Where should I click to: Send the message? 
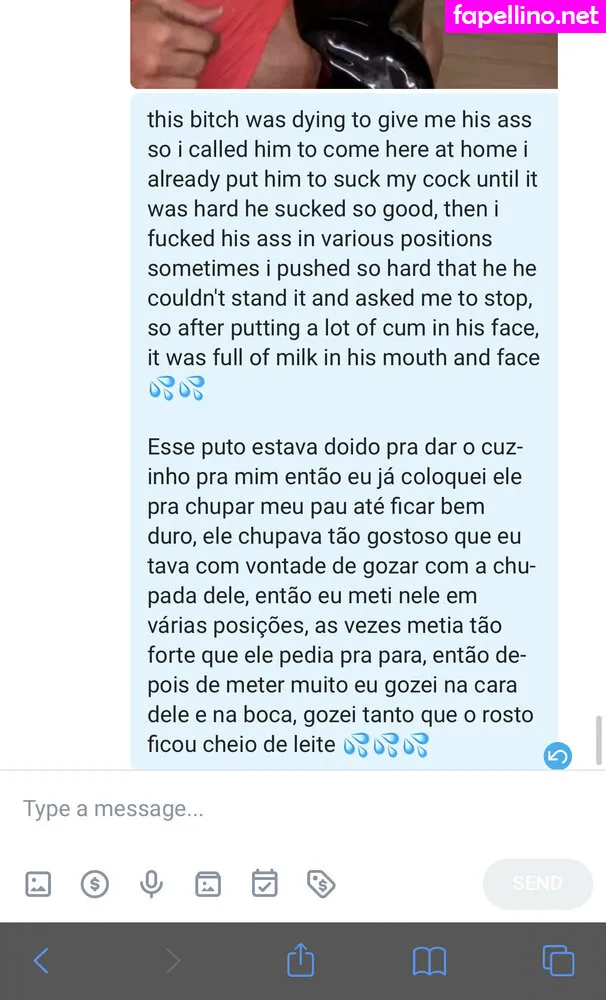click(x=537, y=884)
